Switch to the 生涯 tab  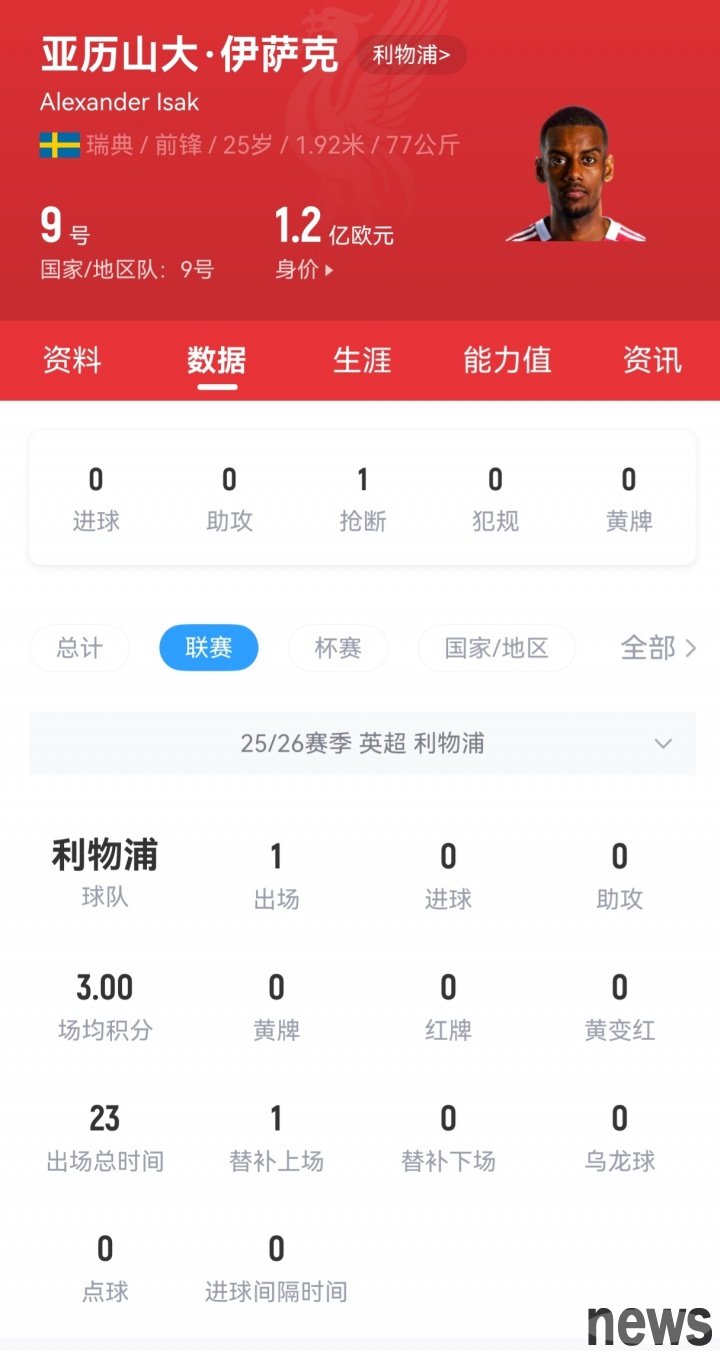coord(362,360)
